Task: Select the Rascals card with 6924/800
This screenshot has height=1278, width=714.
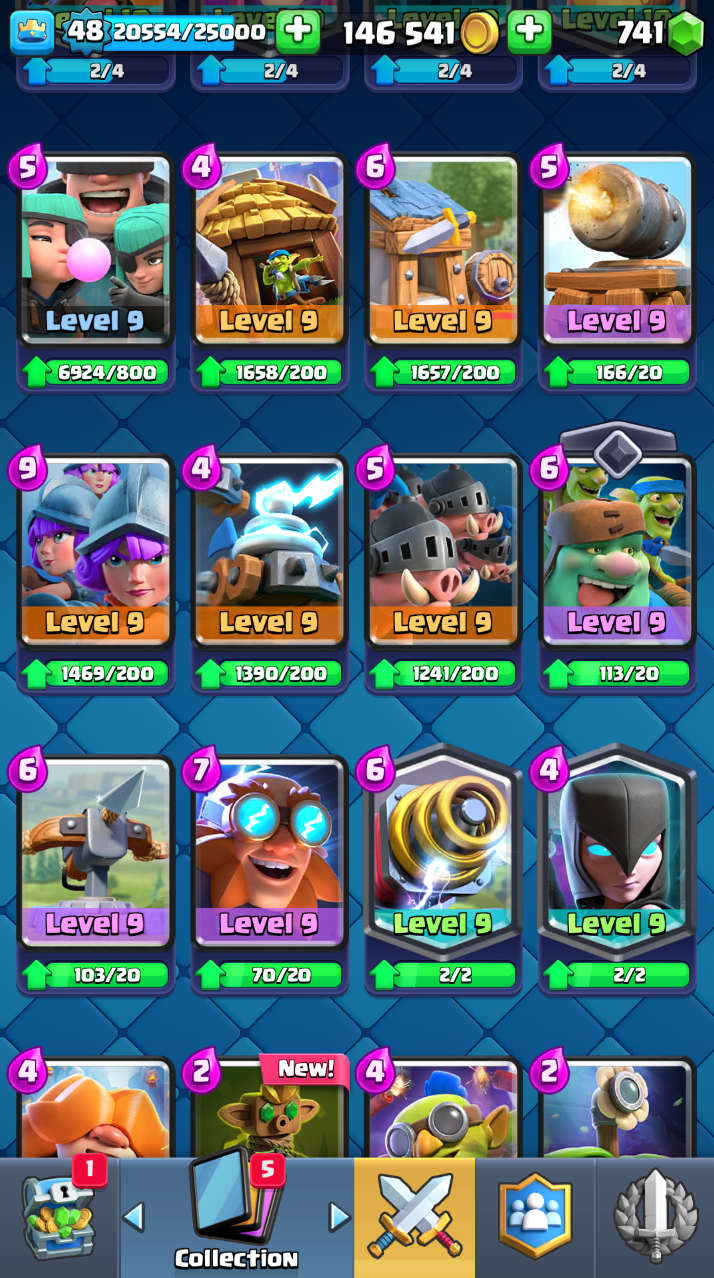Action: pos(95,250)
